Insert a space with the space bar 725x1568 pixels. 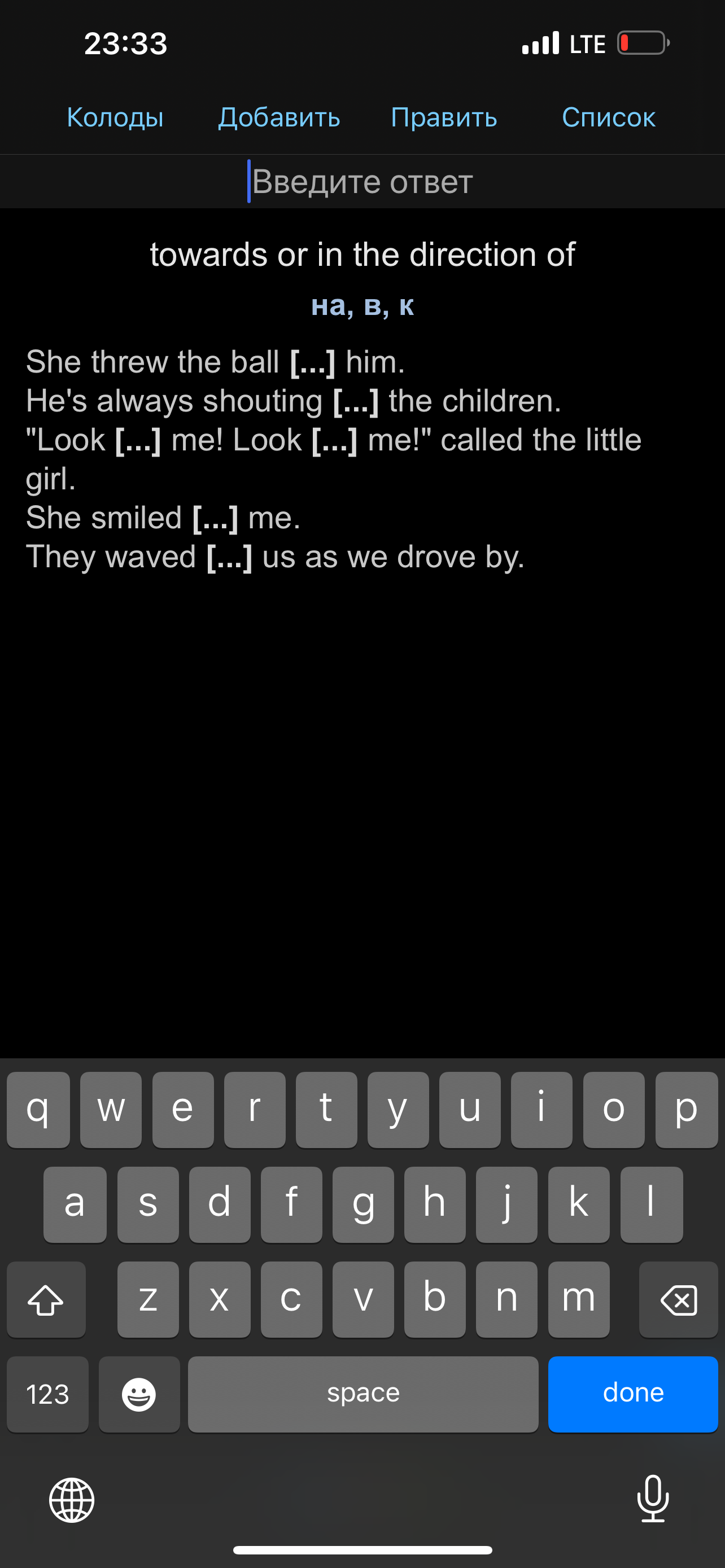[x=363, y=1393]
